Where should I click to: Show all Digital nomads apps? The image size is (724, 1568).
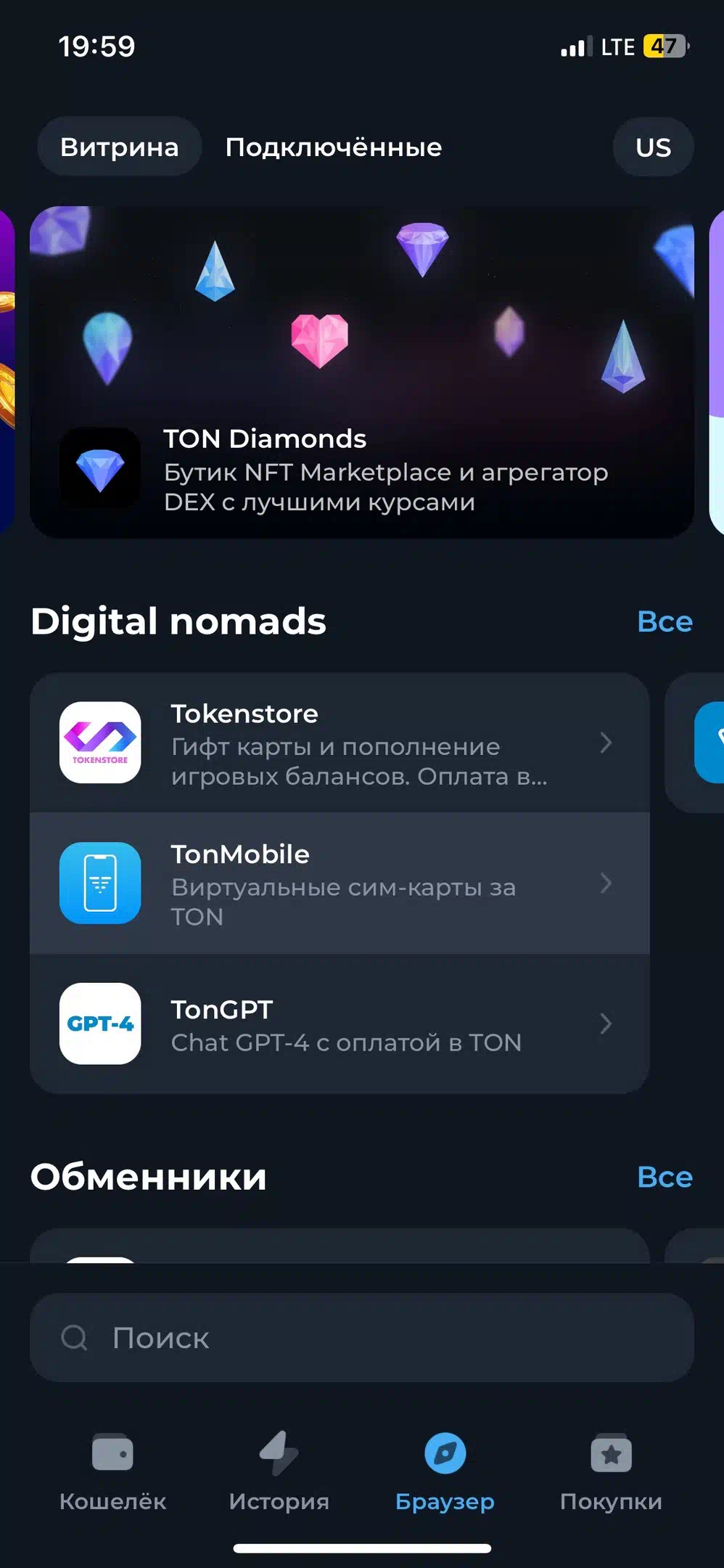tap(665, 621)
